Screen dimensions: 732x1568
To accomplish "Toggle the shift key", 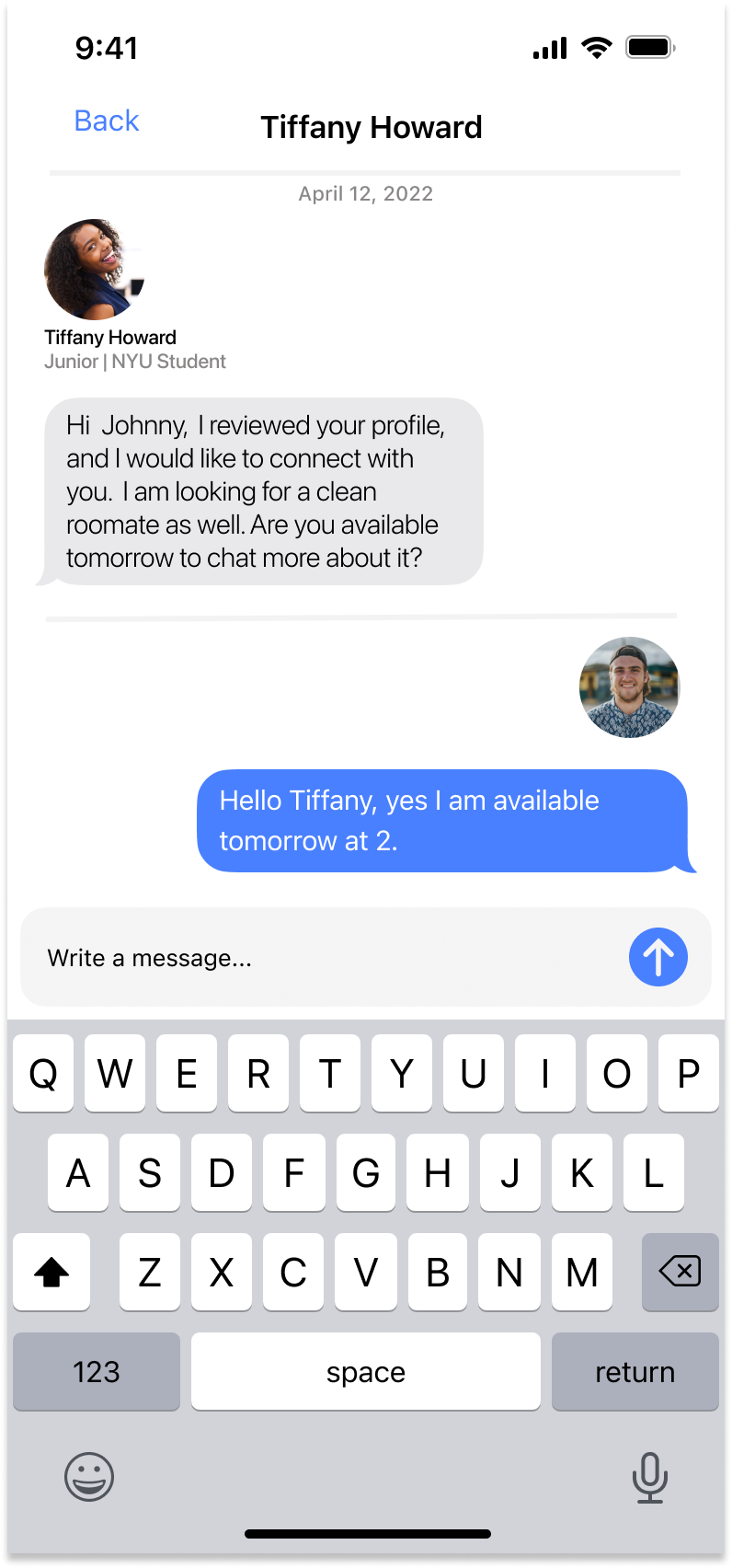I will tap(51, 1272).
